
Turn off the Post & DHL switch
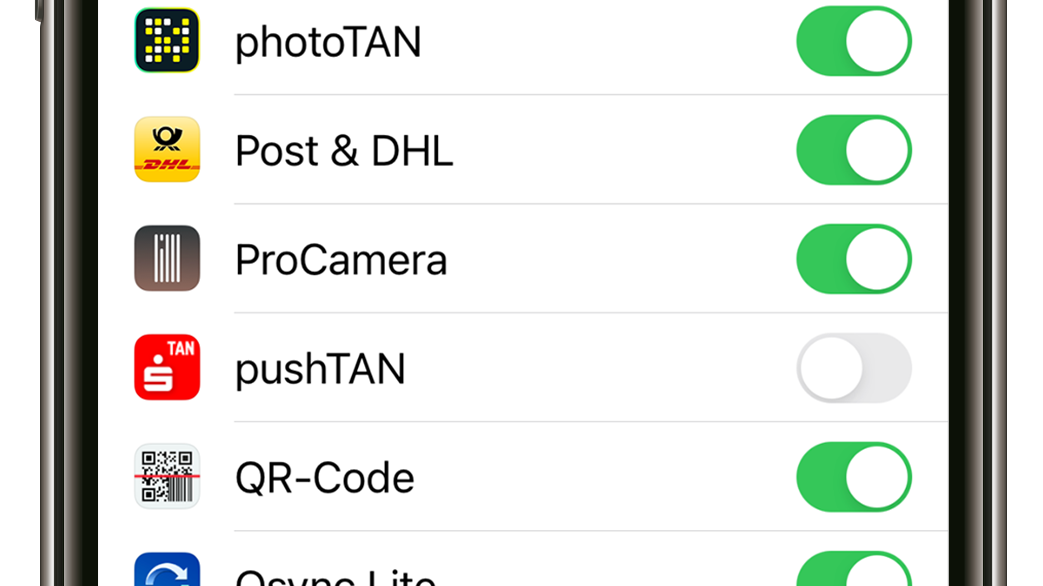pyautogui.click(x=853, y=150)
